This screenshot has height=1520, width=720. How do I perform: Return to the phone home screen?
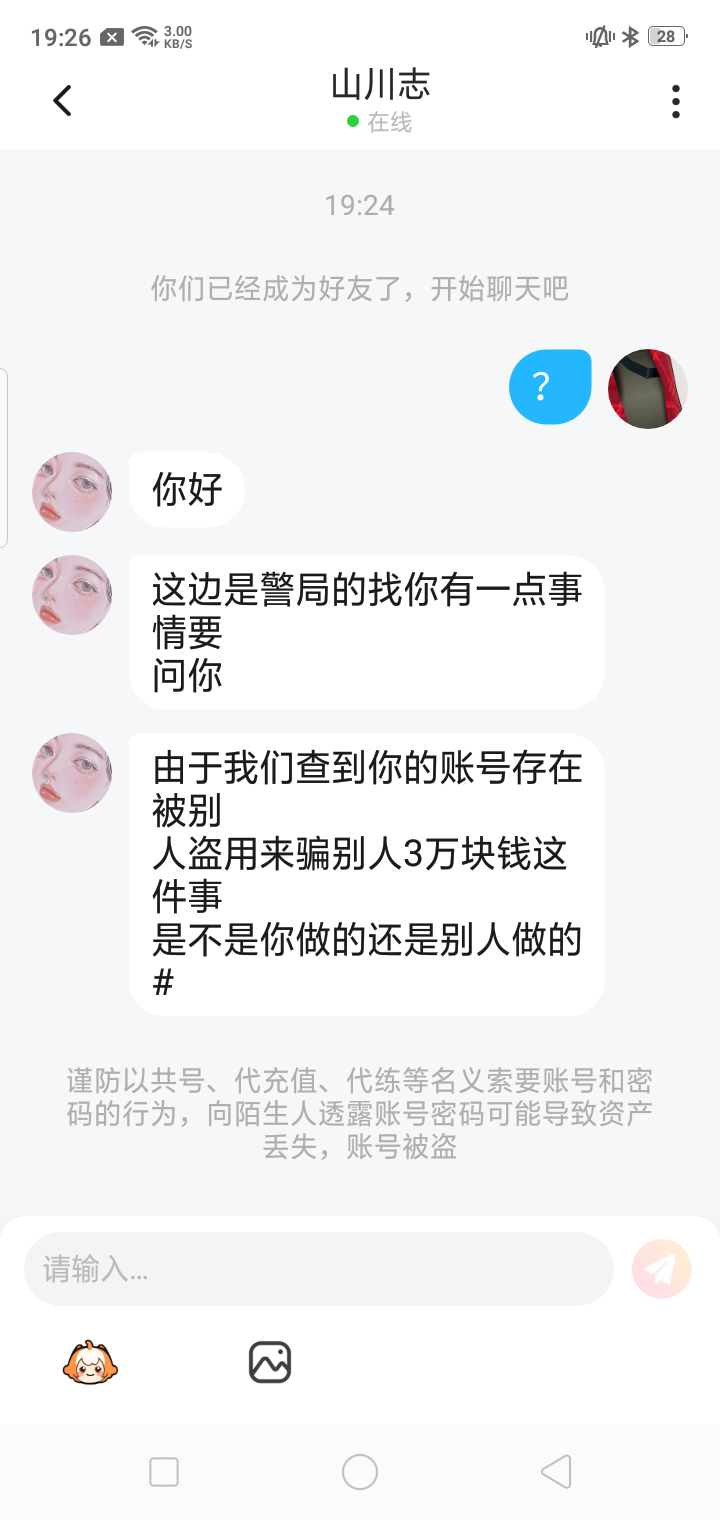pos(360,1472)
